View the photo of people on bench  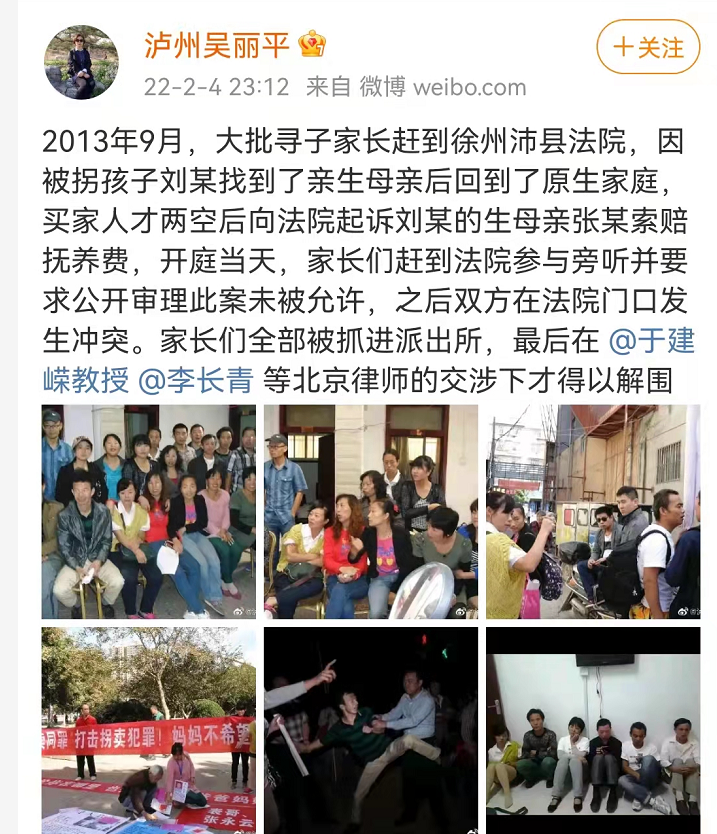click(x=592, y=730)
